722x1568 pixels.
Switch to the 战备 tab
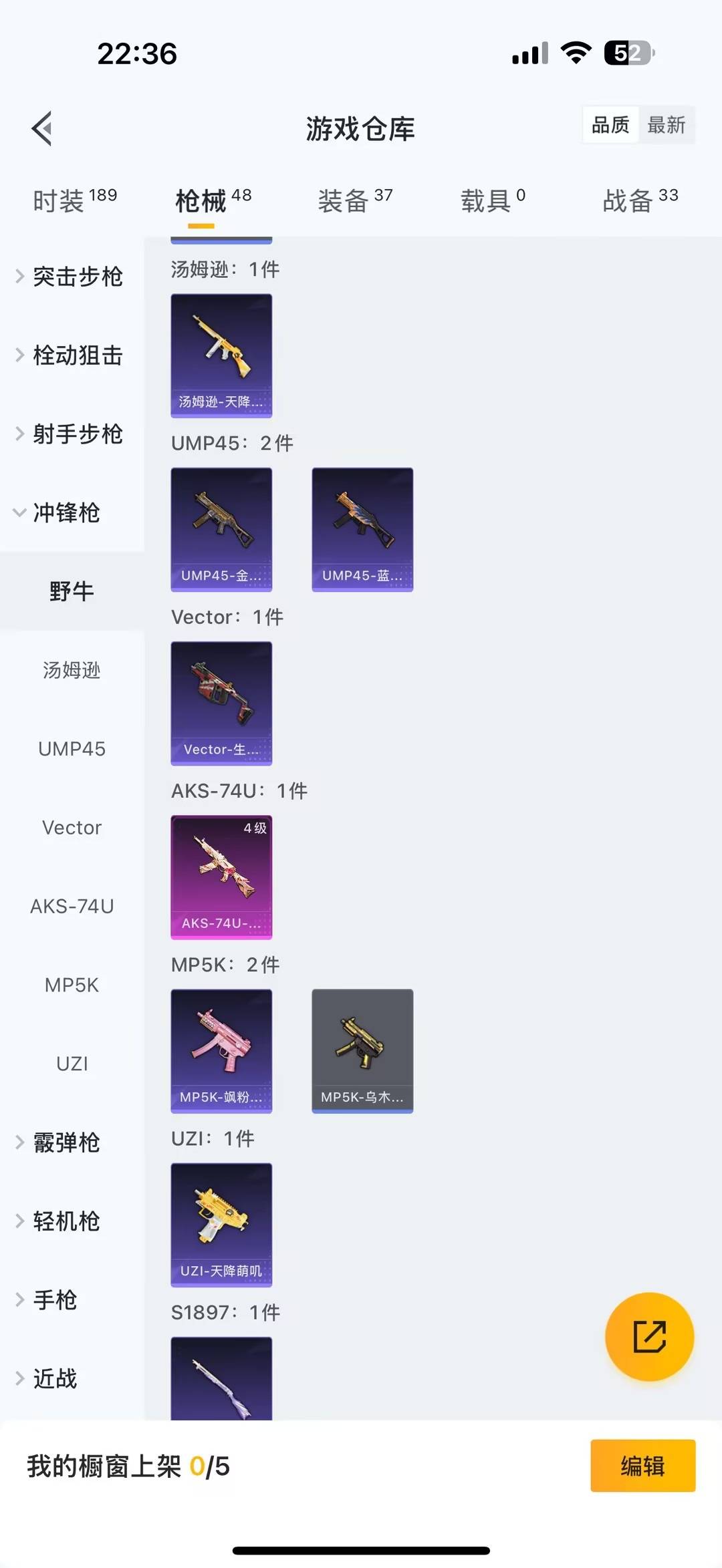(640, 200)
